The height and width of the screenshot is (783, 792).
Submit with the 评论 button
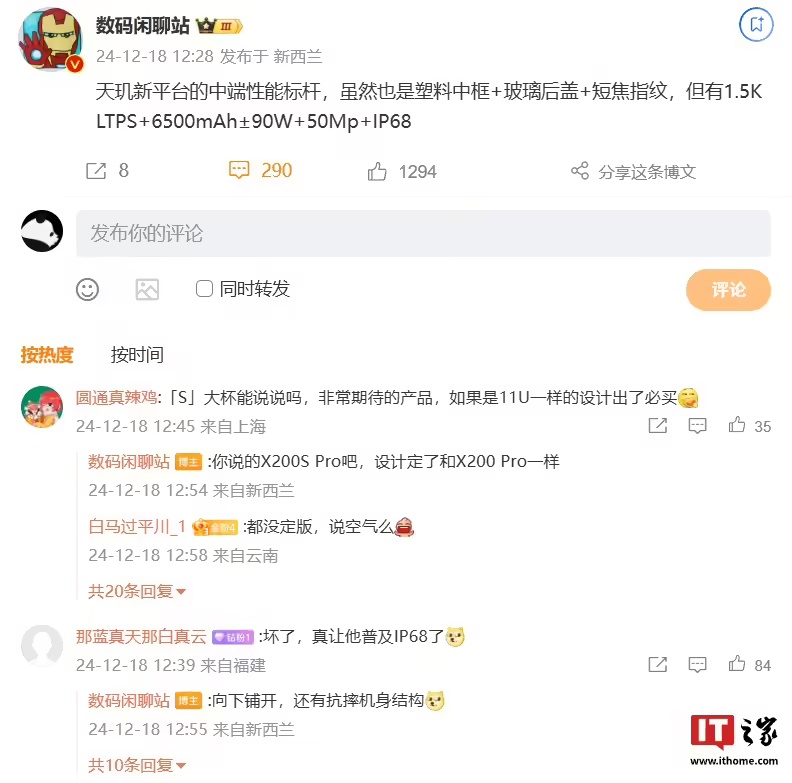[728, 290]
